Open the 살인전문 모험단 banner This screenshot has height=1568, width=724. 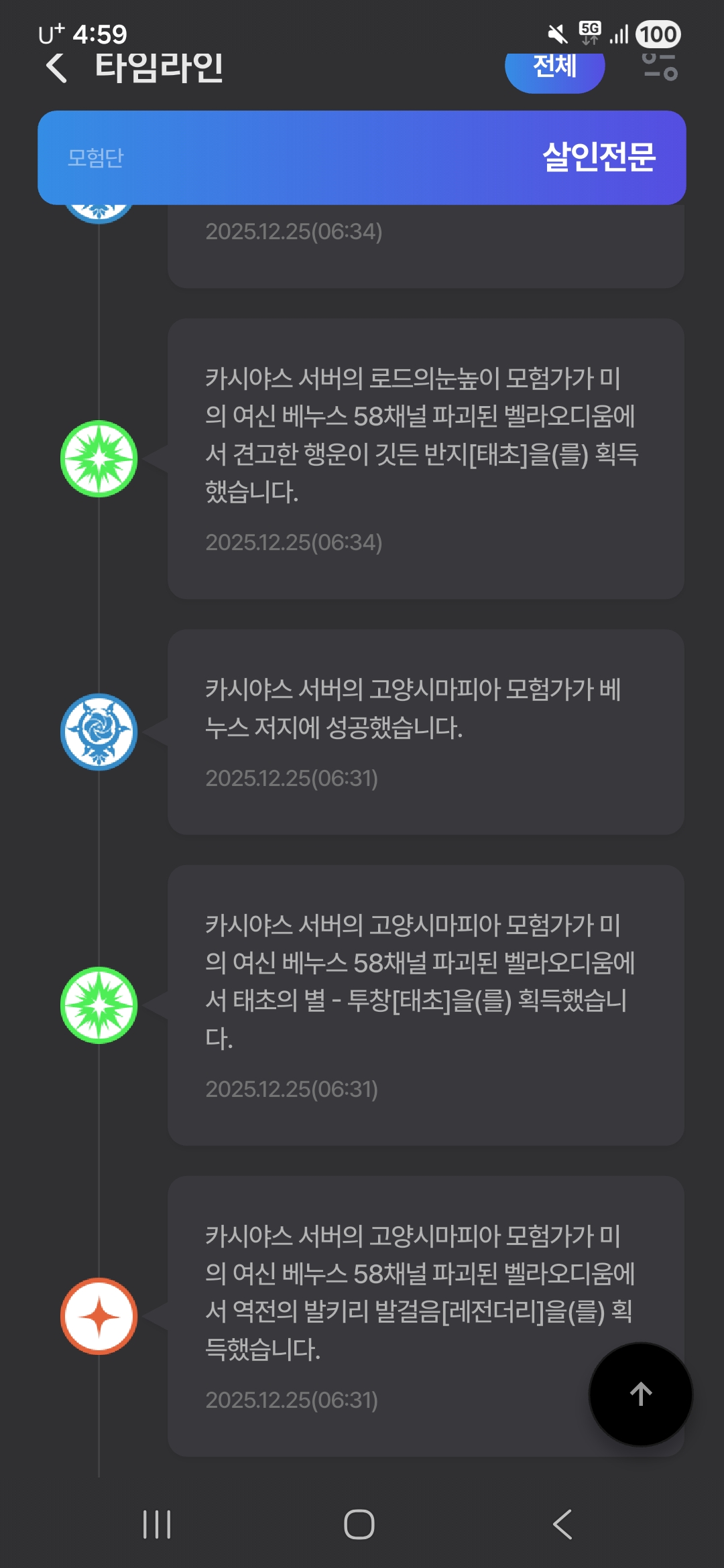362,157
